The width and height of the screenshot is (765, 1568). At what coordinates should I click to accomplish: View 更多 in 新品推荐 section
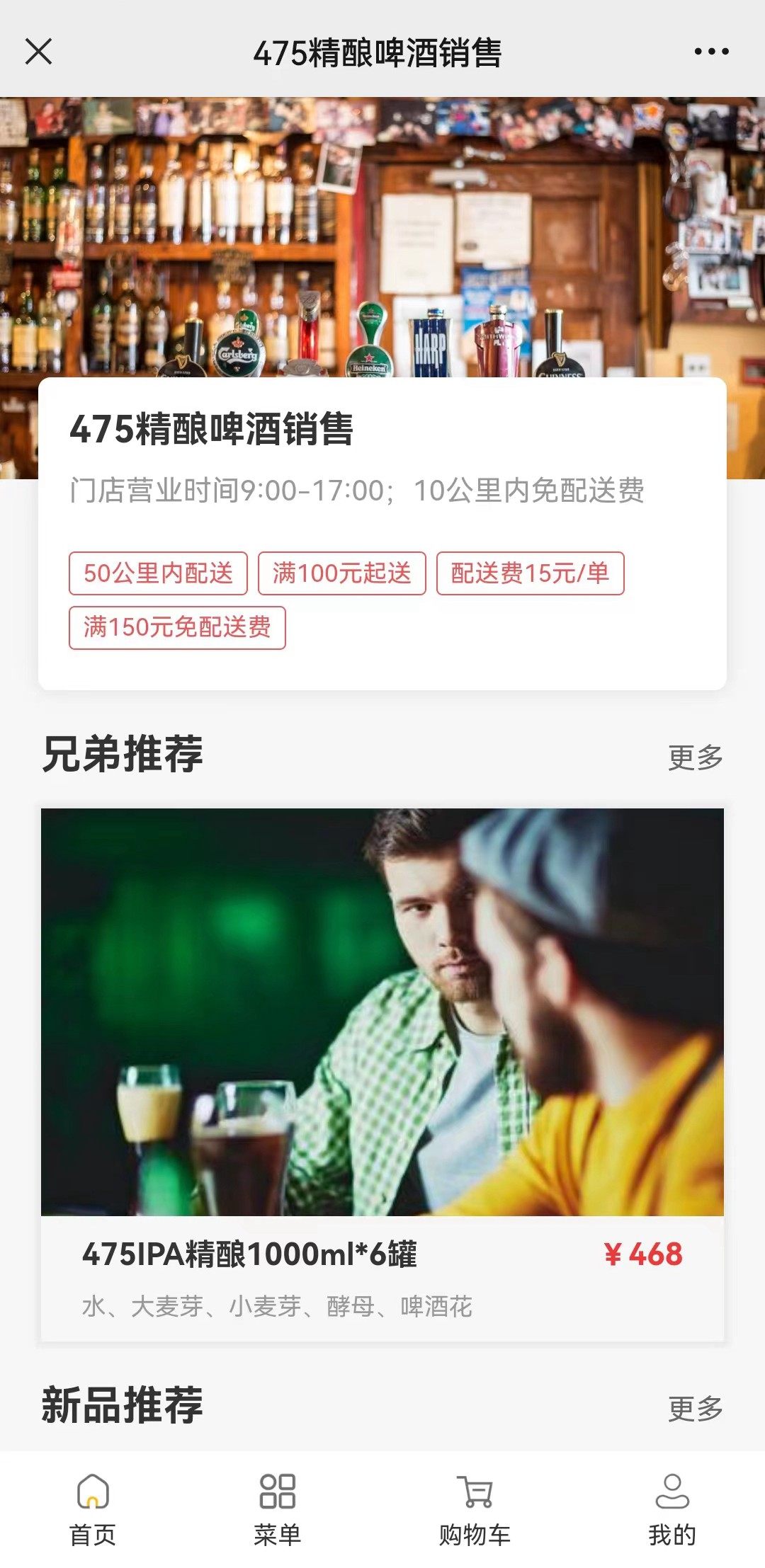pos(695,1408)
